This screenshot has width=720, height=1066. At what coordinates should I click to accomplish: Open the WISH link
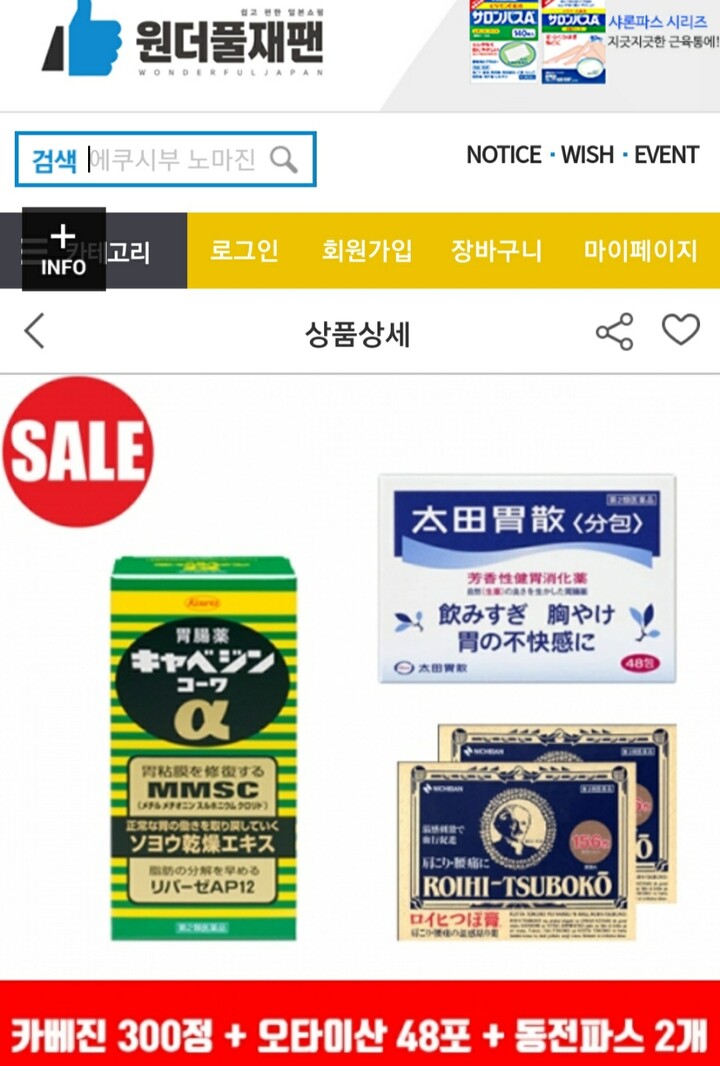point(587,155)
